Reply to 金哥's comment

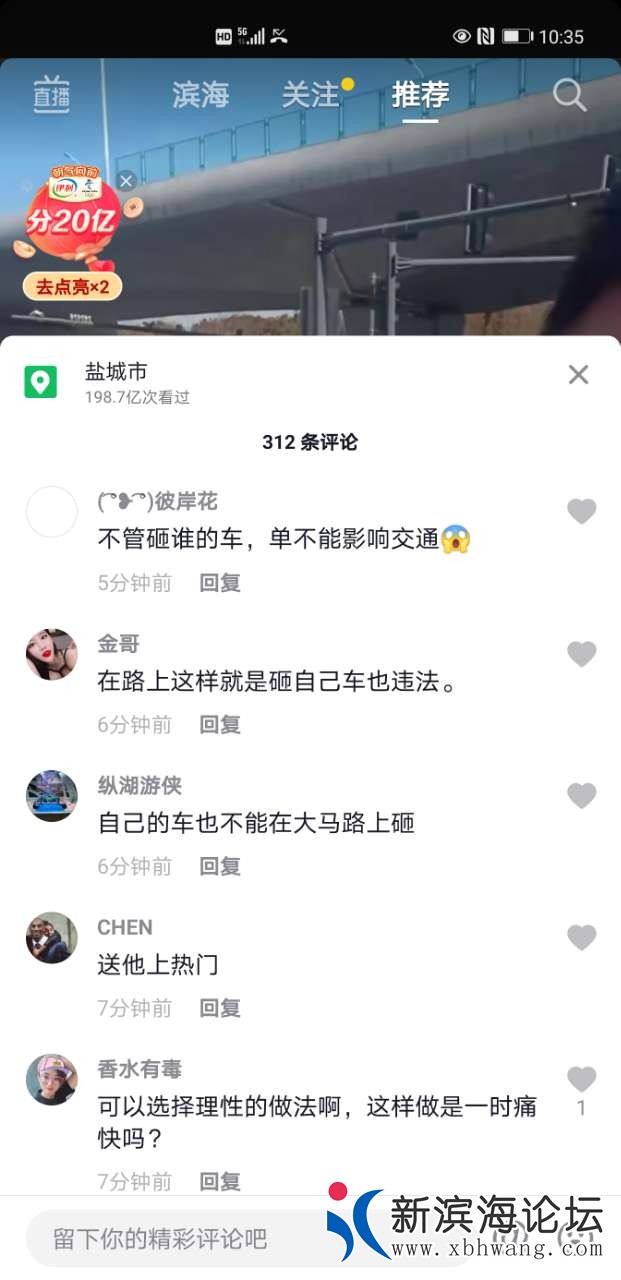220,724
